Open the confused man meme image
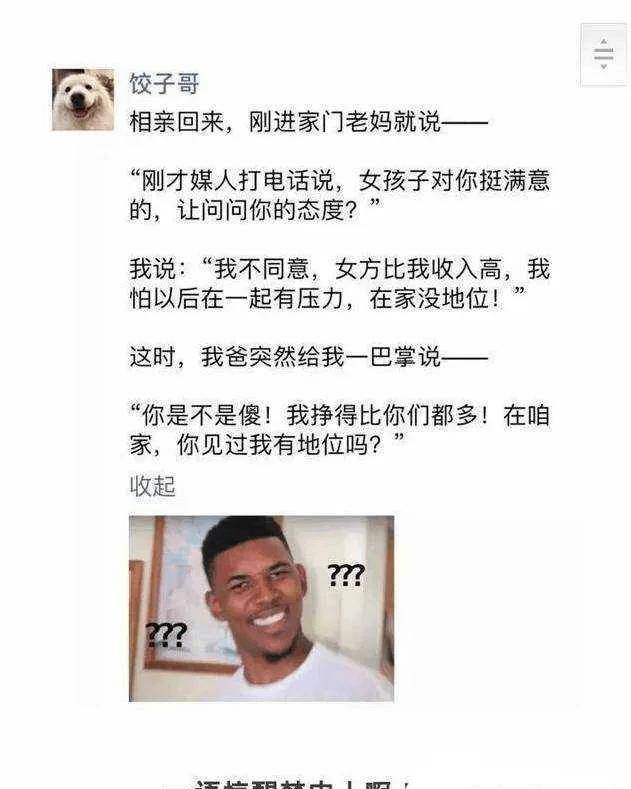The height and width of the screenshot is (789, 631). pos(261,607)
